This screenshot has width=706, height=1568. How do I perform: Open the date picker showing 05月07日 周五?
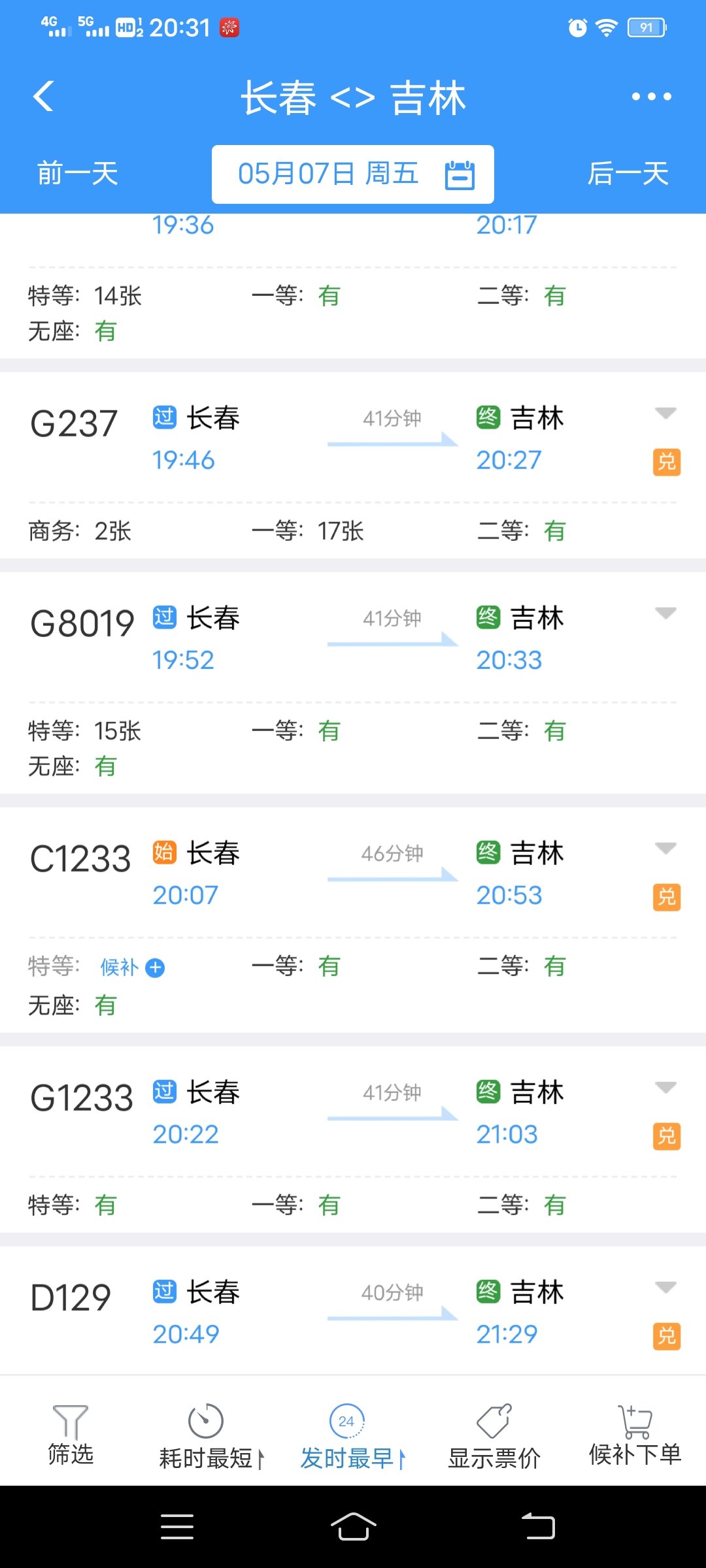point(353,174)
